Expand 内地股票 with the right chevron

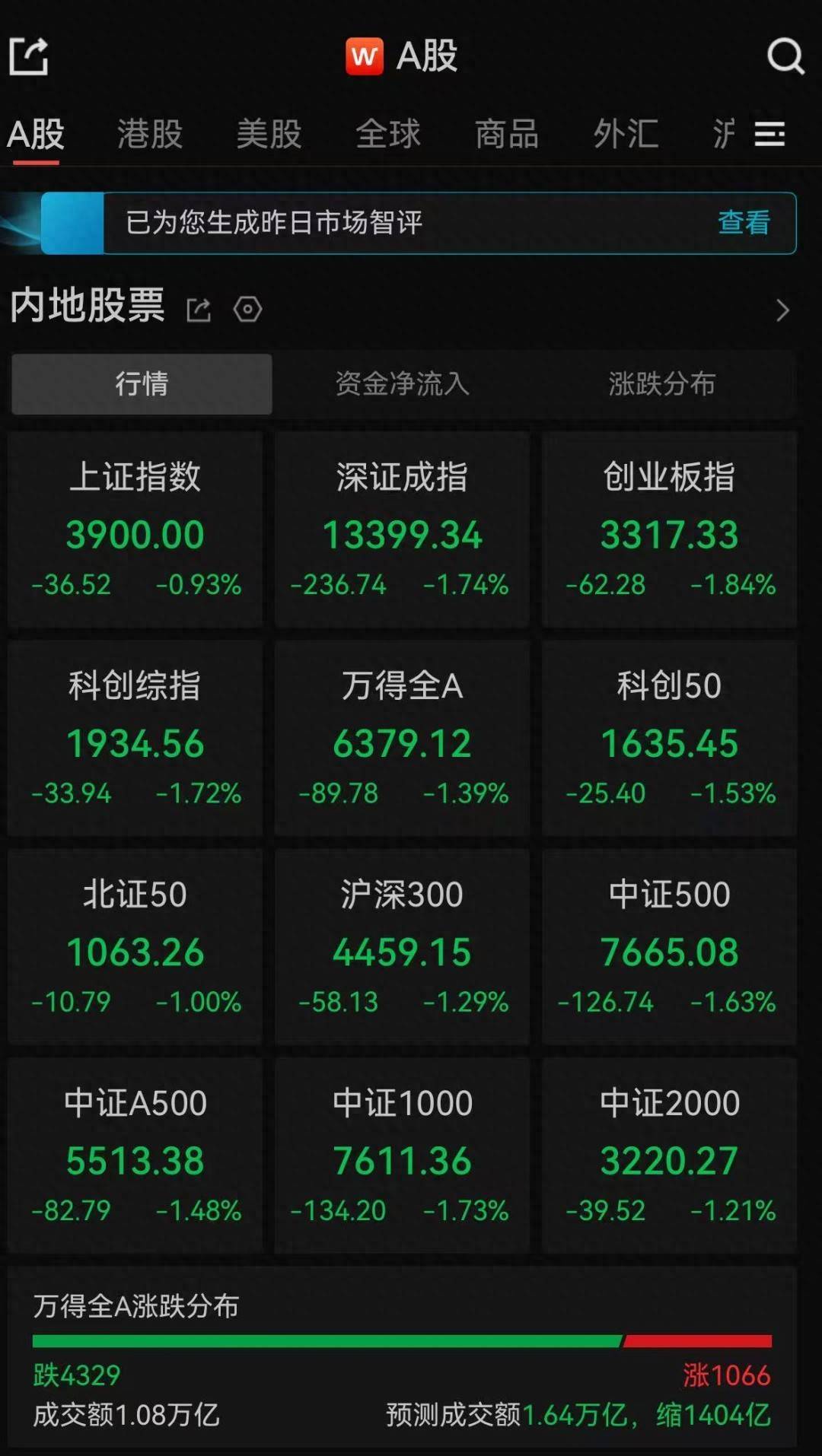tap(782, 310)
